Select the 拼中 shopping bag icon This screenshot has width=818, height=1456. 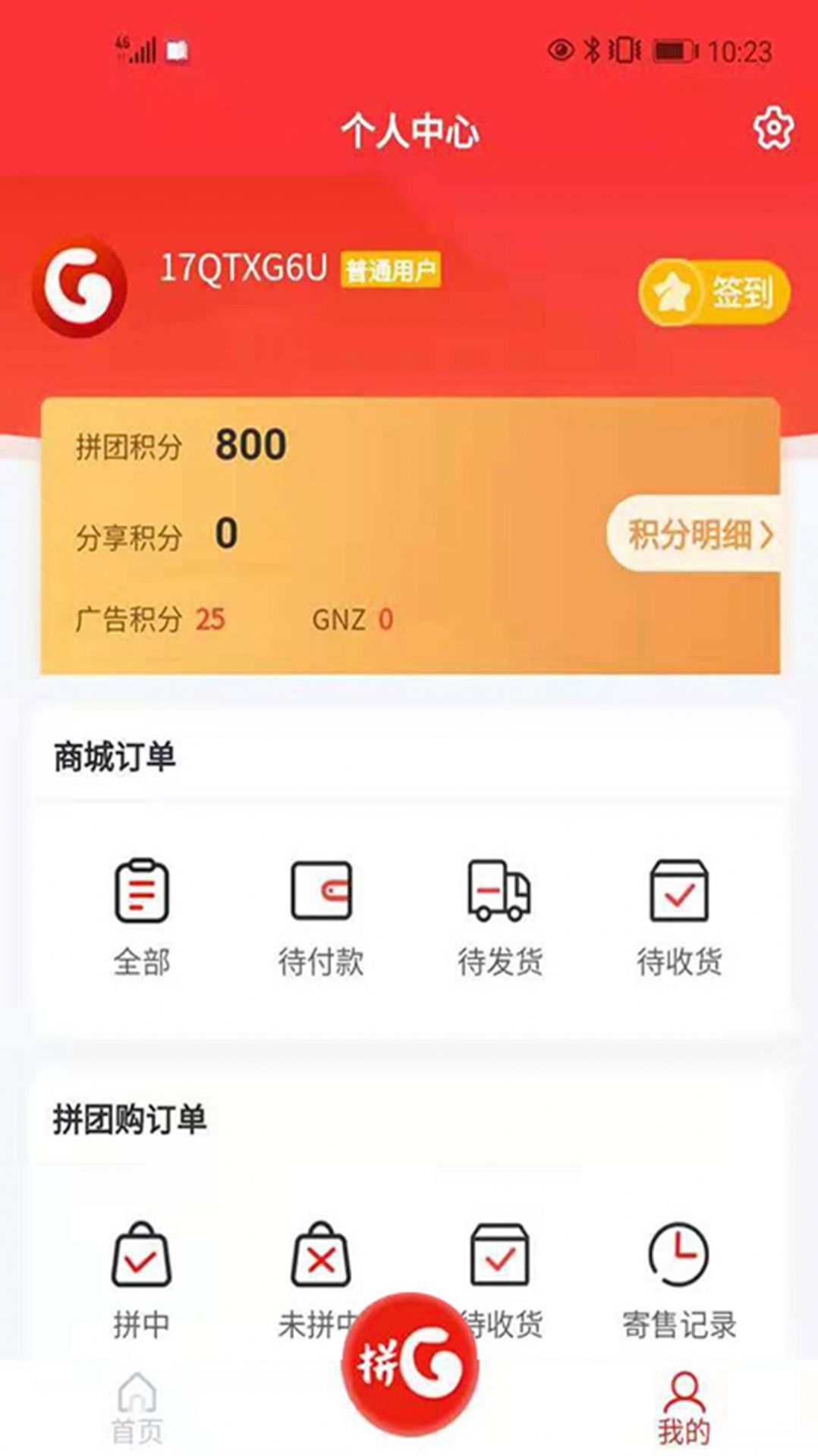click(142, 1256)
